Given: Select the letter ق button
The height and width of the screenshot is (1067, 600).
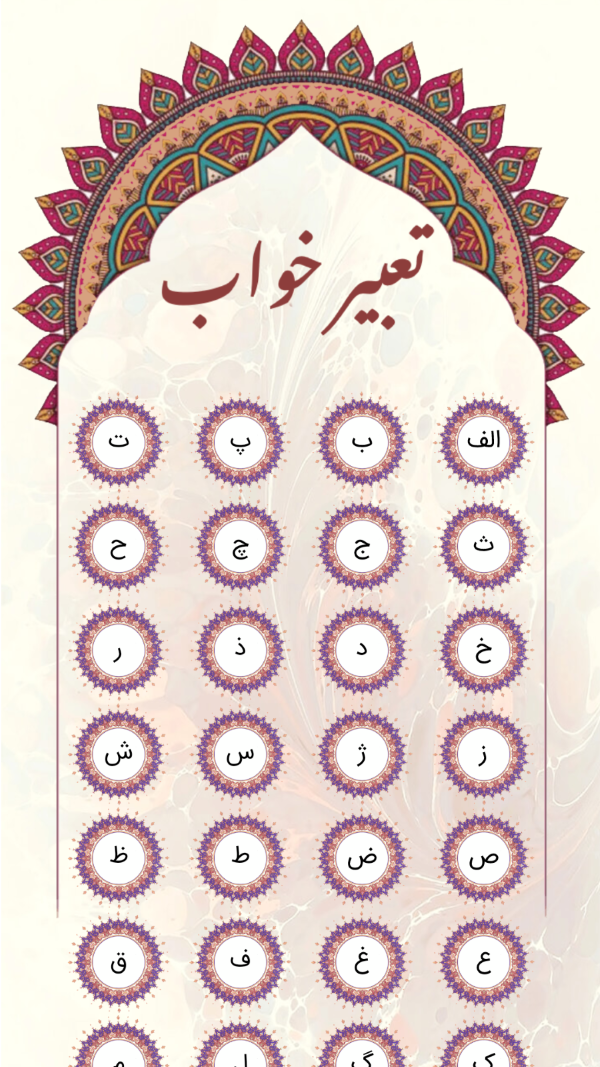Looking at the screenshot, I should tap(118, 962).
